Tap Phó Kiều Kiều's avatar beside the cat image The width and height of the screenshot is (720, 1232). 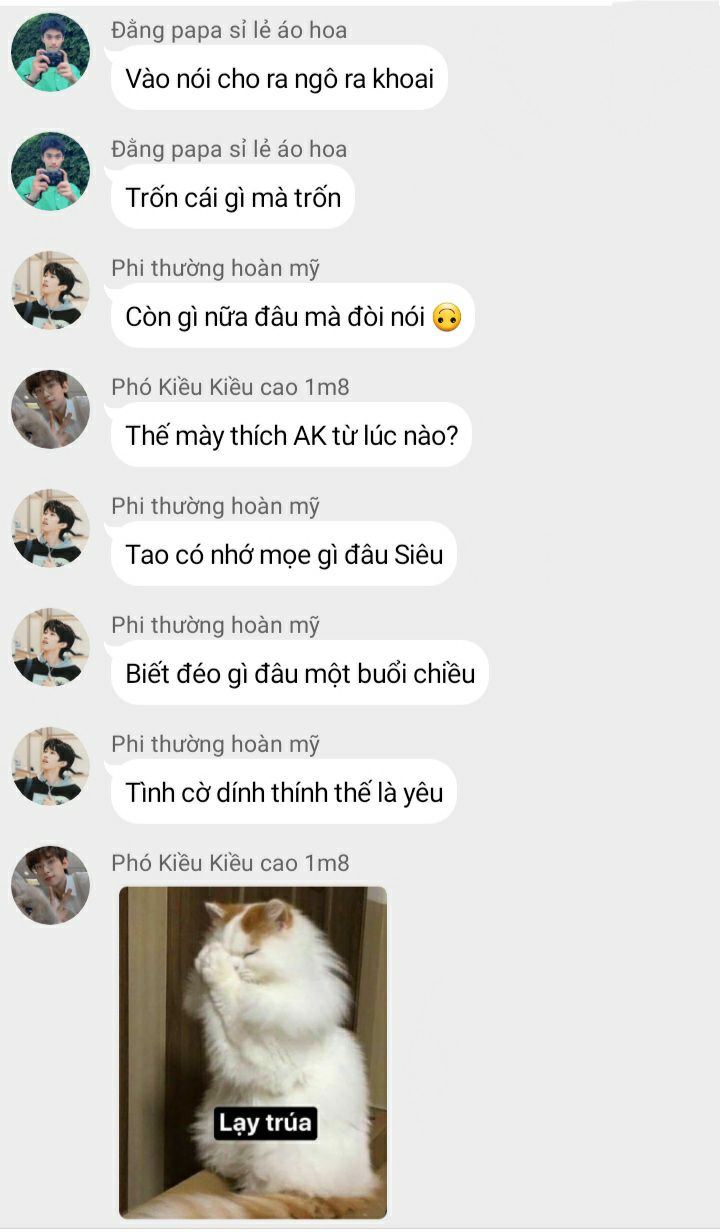tap(50, 885)
